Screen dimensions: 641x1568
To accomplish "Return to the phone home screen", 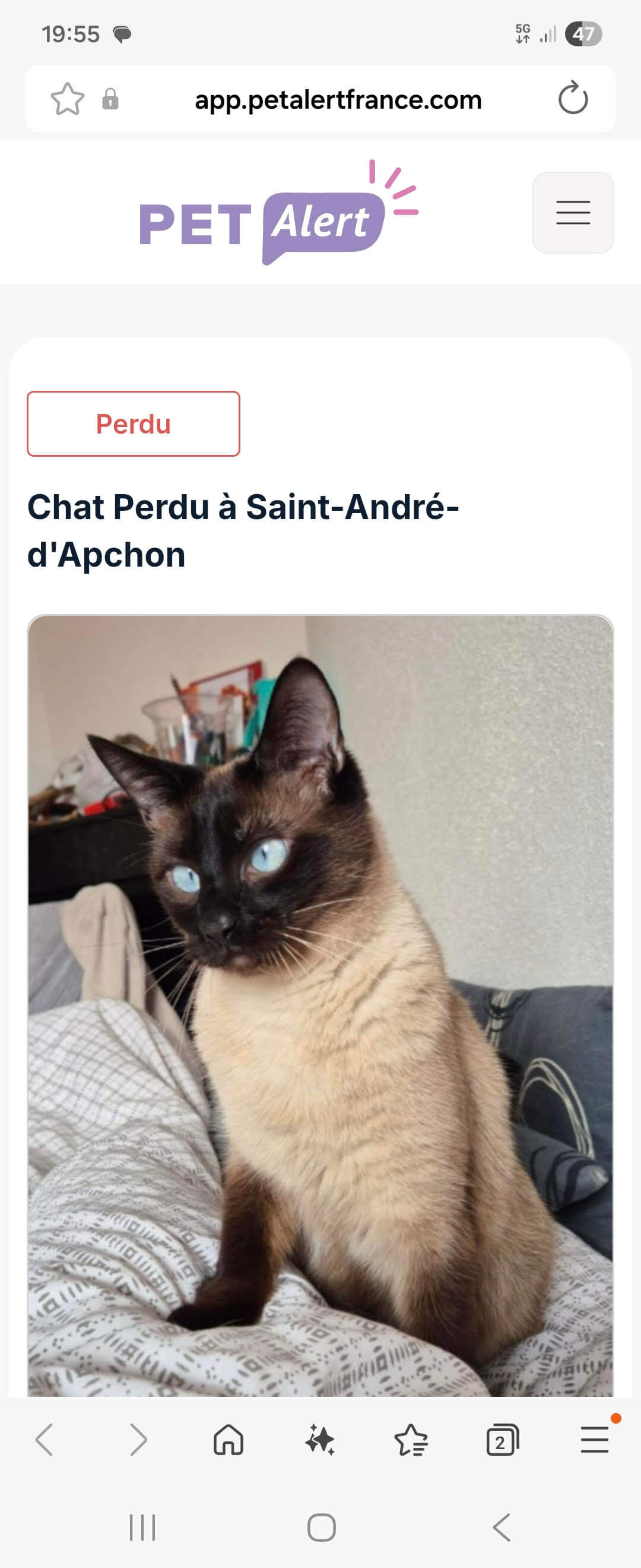I will pyautogui.click(x=321, y=1527).
